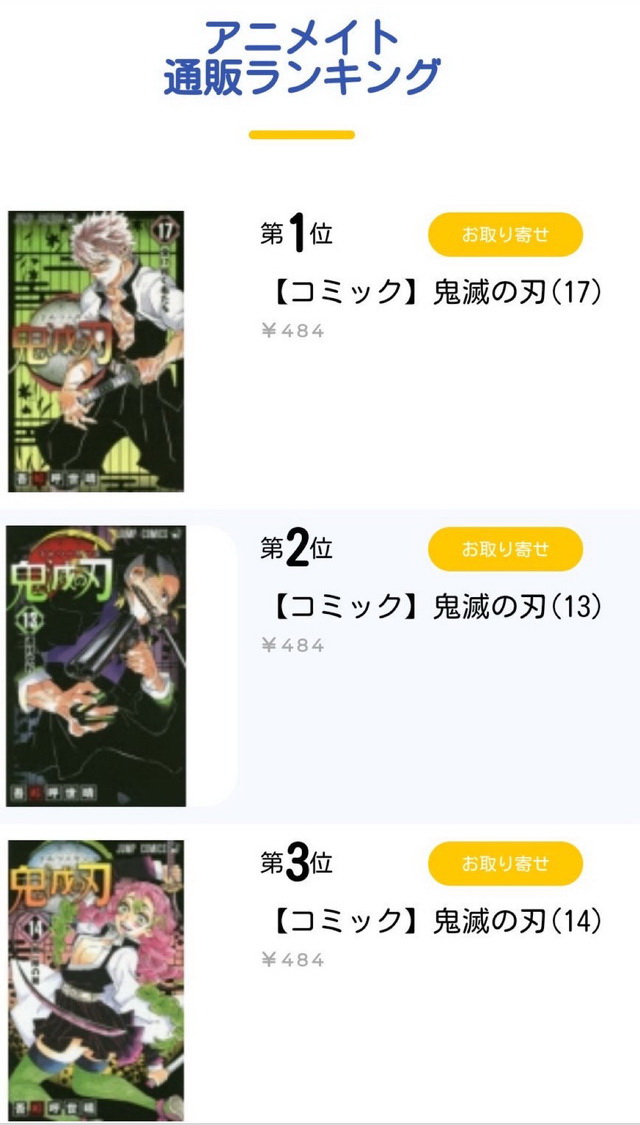
Task: Open the 鬼滅の刃(17) cover image
Action: pyautogui.click(x=96, y=351)
